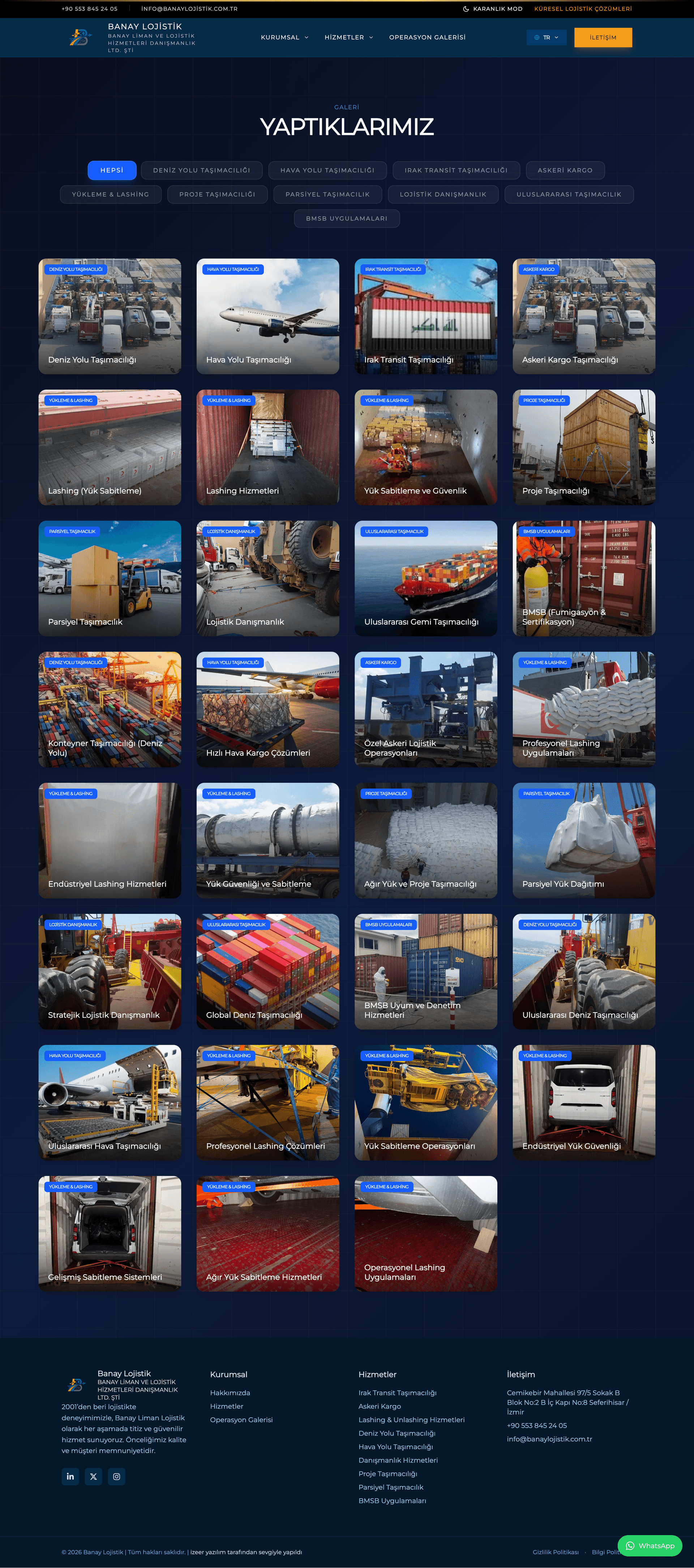Open the Endüstriyel Yük Güvenliği card
This screenshot has width=694, height=1568.
point(584,1102)
